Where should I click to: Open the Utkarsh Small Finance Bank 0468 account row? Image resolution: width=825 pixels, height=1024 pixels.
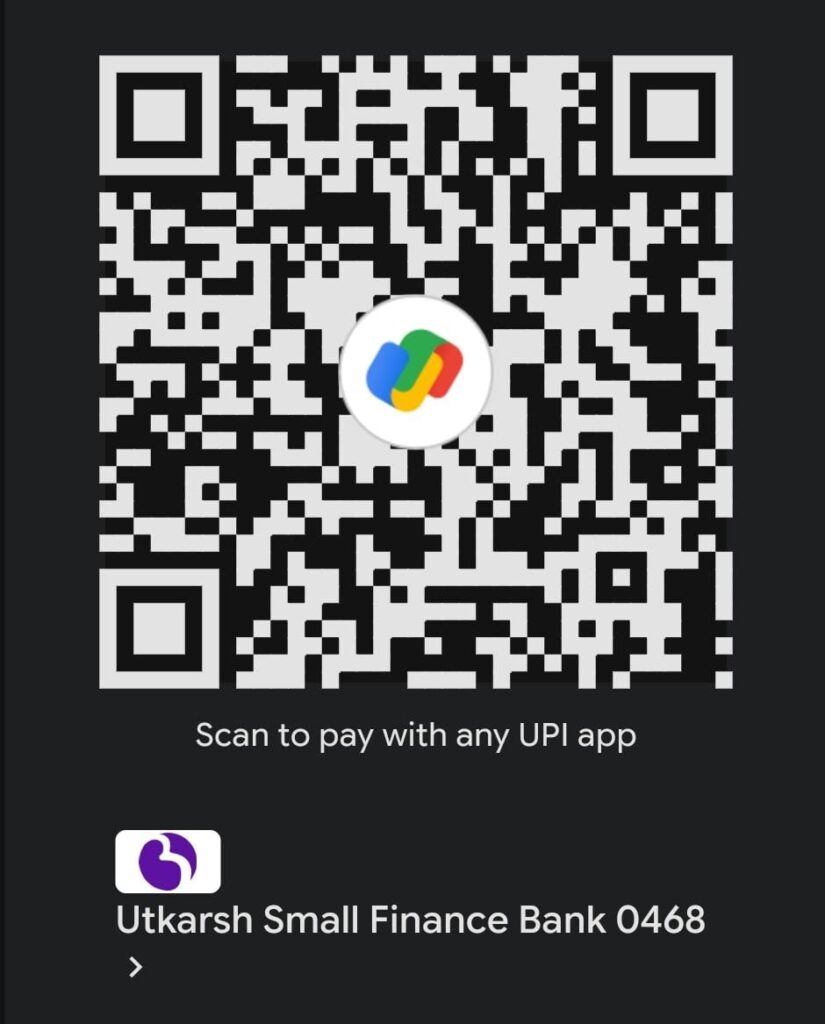(410, 920)
